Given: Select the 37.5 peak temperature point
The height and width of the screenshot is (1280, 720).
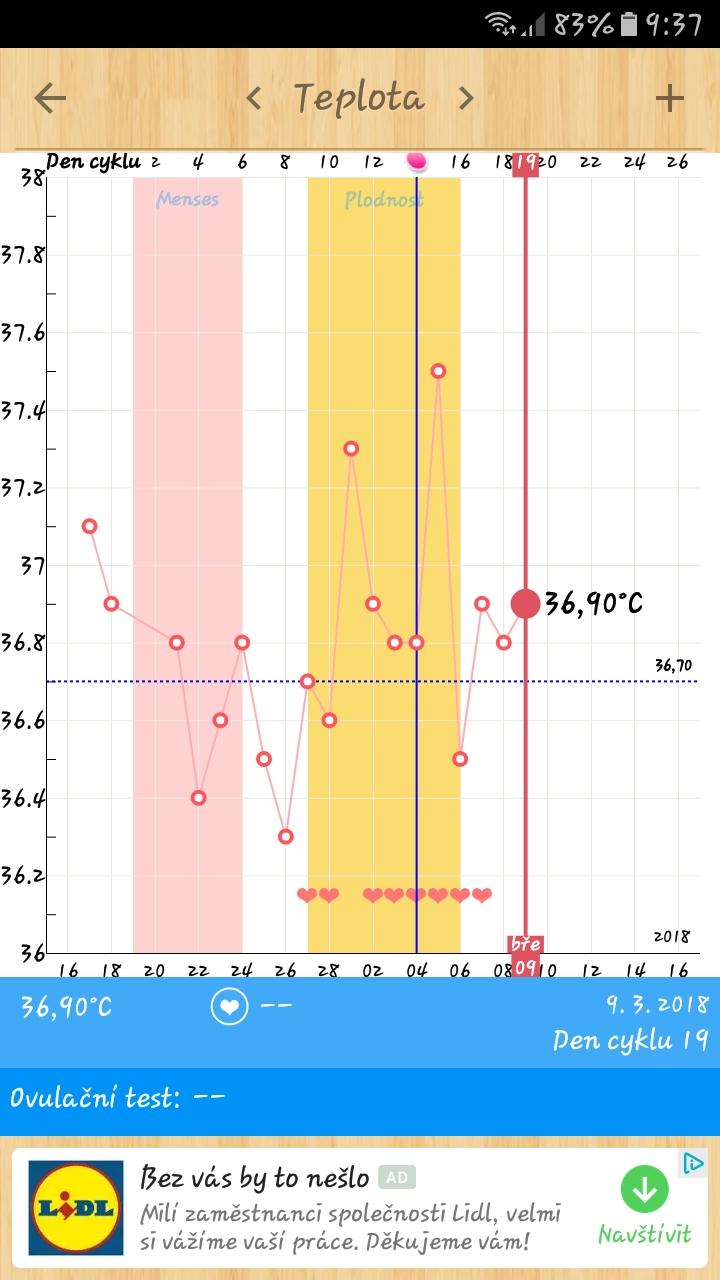Looking at the screenshot, I should (438, 370).
